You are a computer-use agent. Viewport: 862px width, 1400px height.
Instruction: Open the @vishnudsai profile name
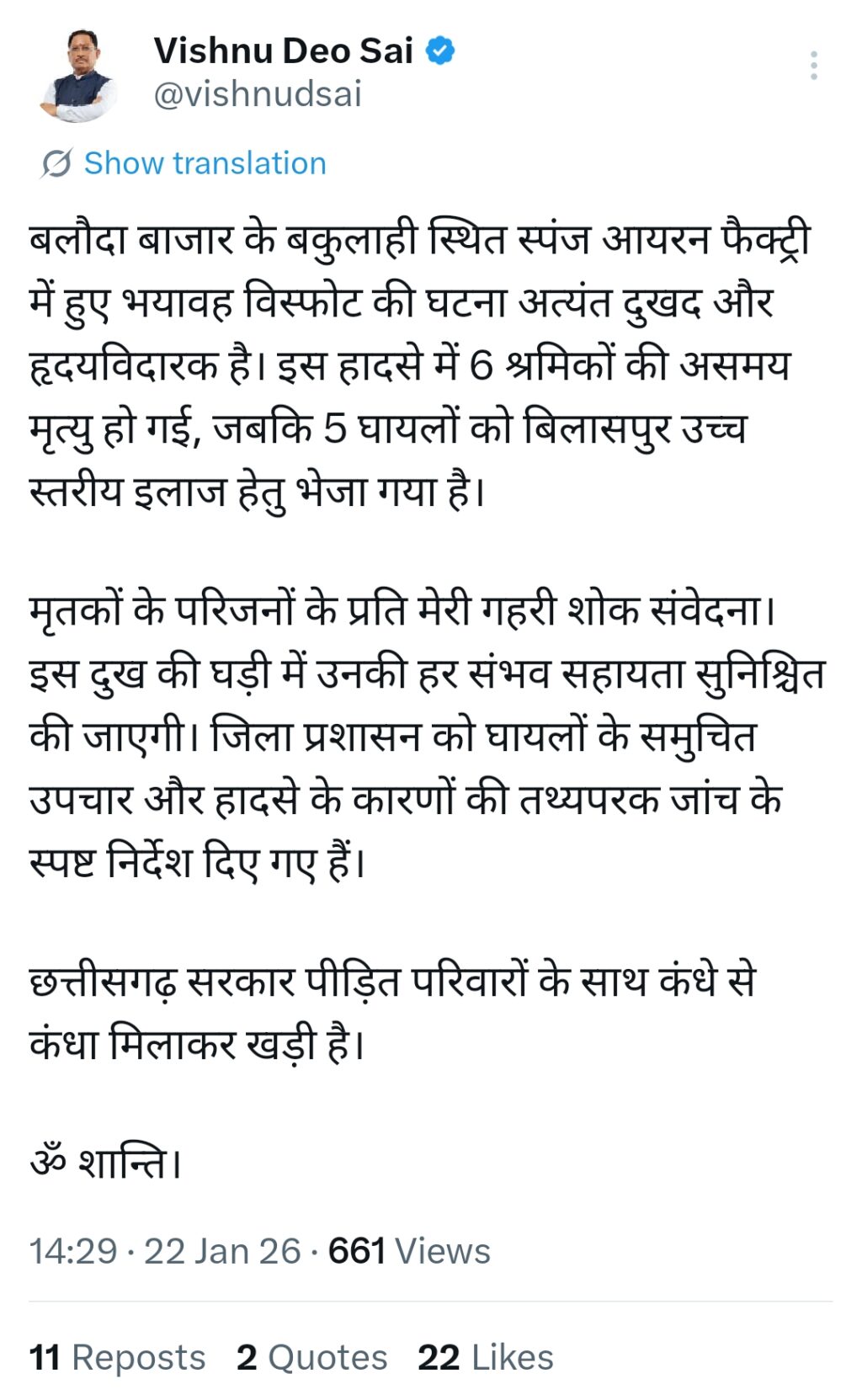(x=258, y=94)
